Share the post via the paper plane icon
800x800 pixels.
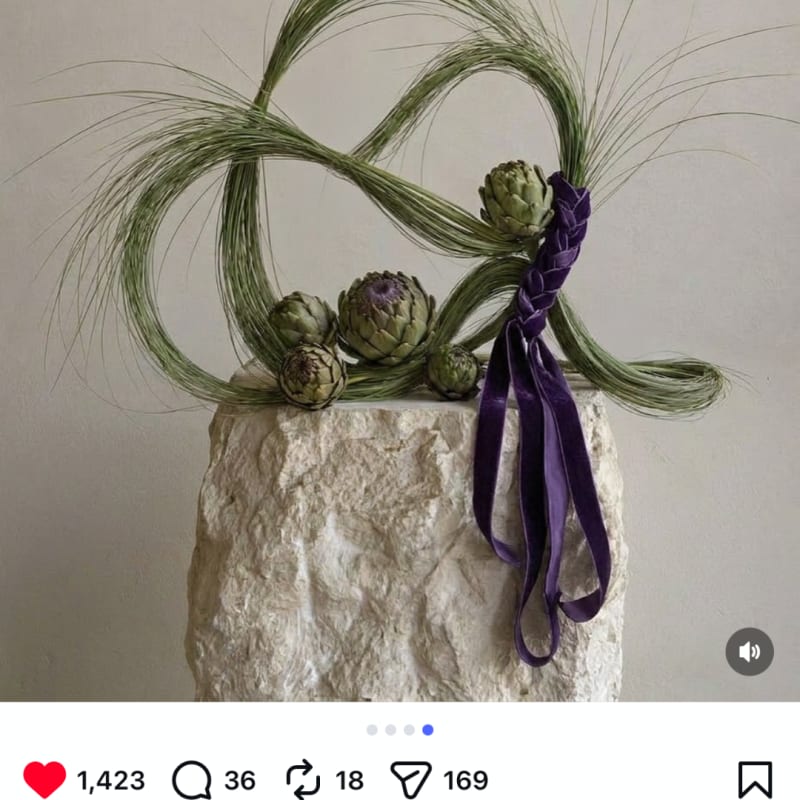(411, 780)
